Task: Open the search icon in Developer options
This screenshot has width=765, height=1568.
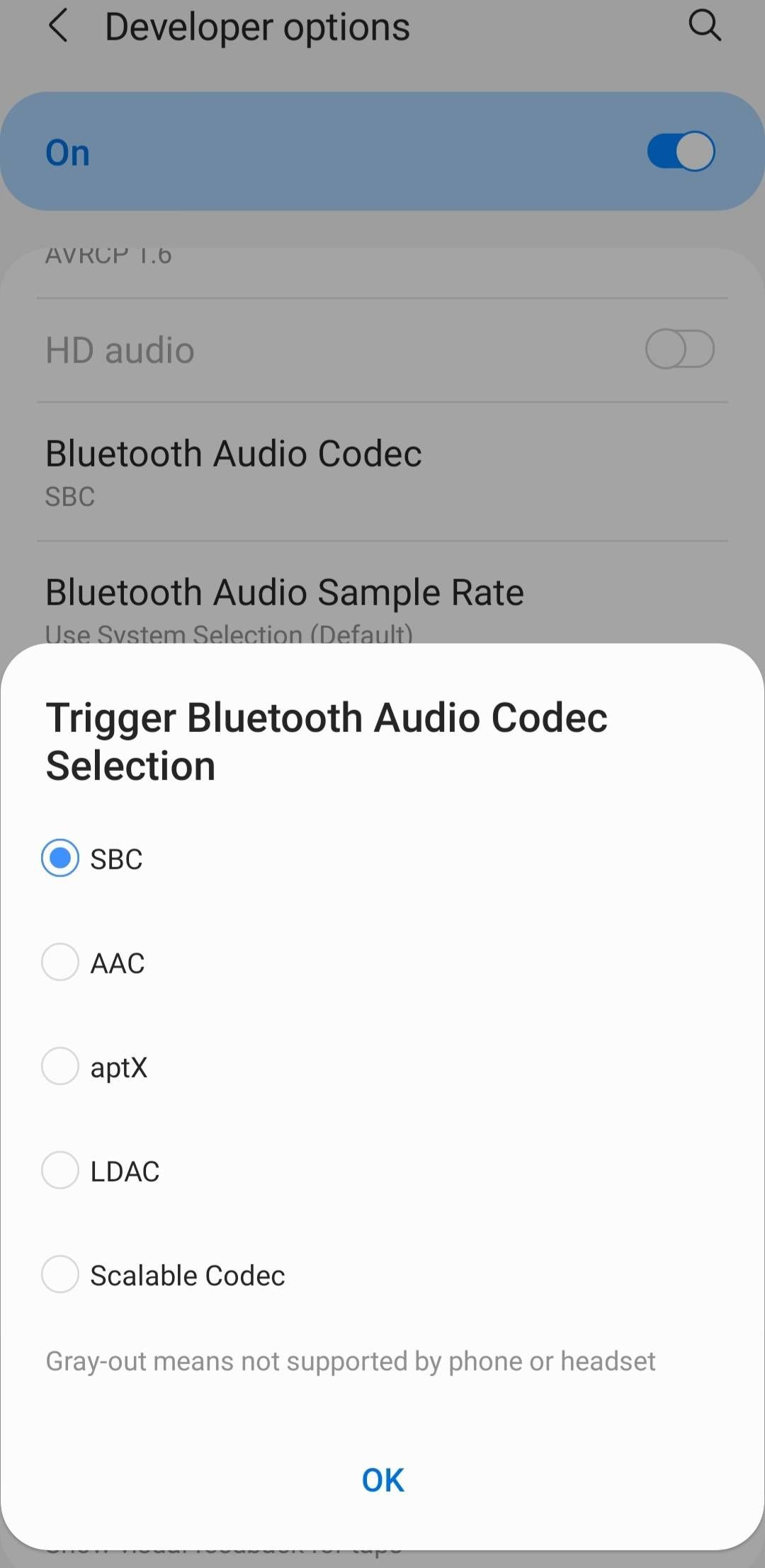Action: tap(705, 28)
